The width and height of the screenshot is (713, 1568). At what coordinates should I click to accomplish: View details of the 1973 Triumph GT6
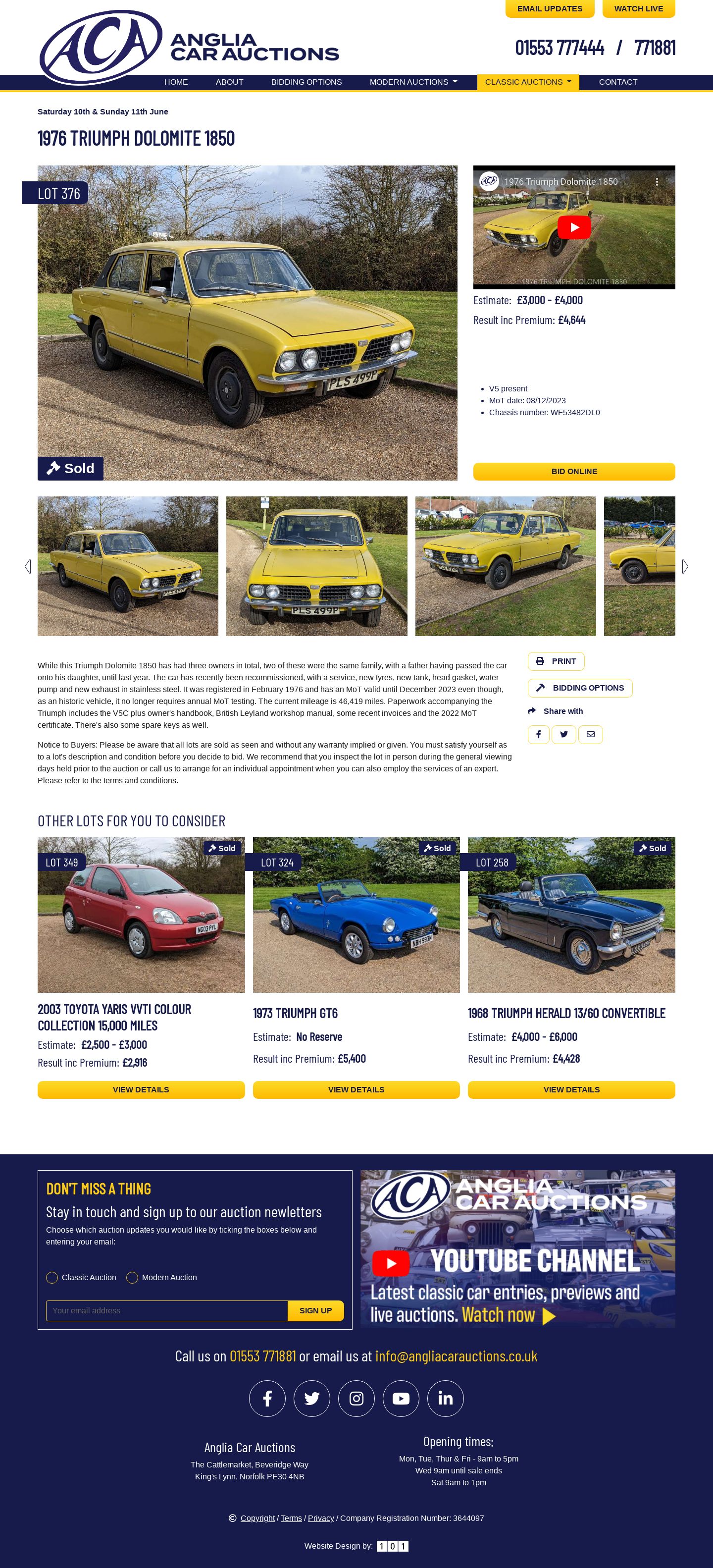[356, 1089]
